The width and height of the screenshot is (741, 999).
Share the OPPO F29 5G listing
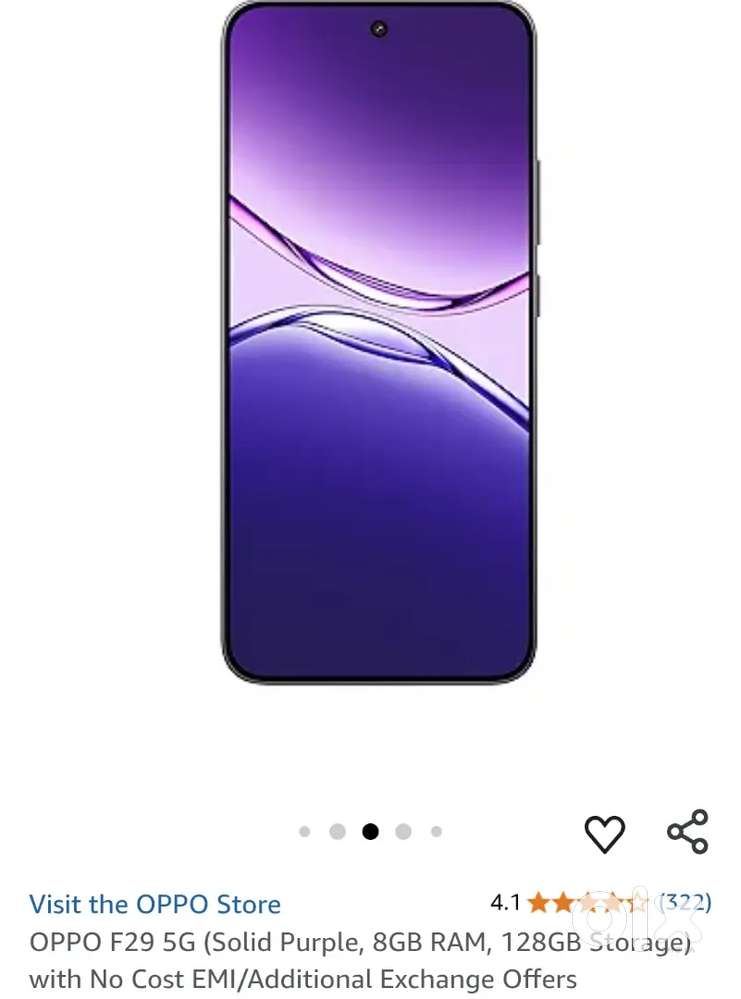[687, 832]
